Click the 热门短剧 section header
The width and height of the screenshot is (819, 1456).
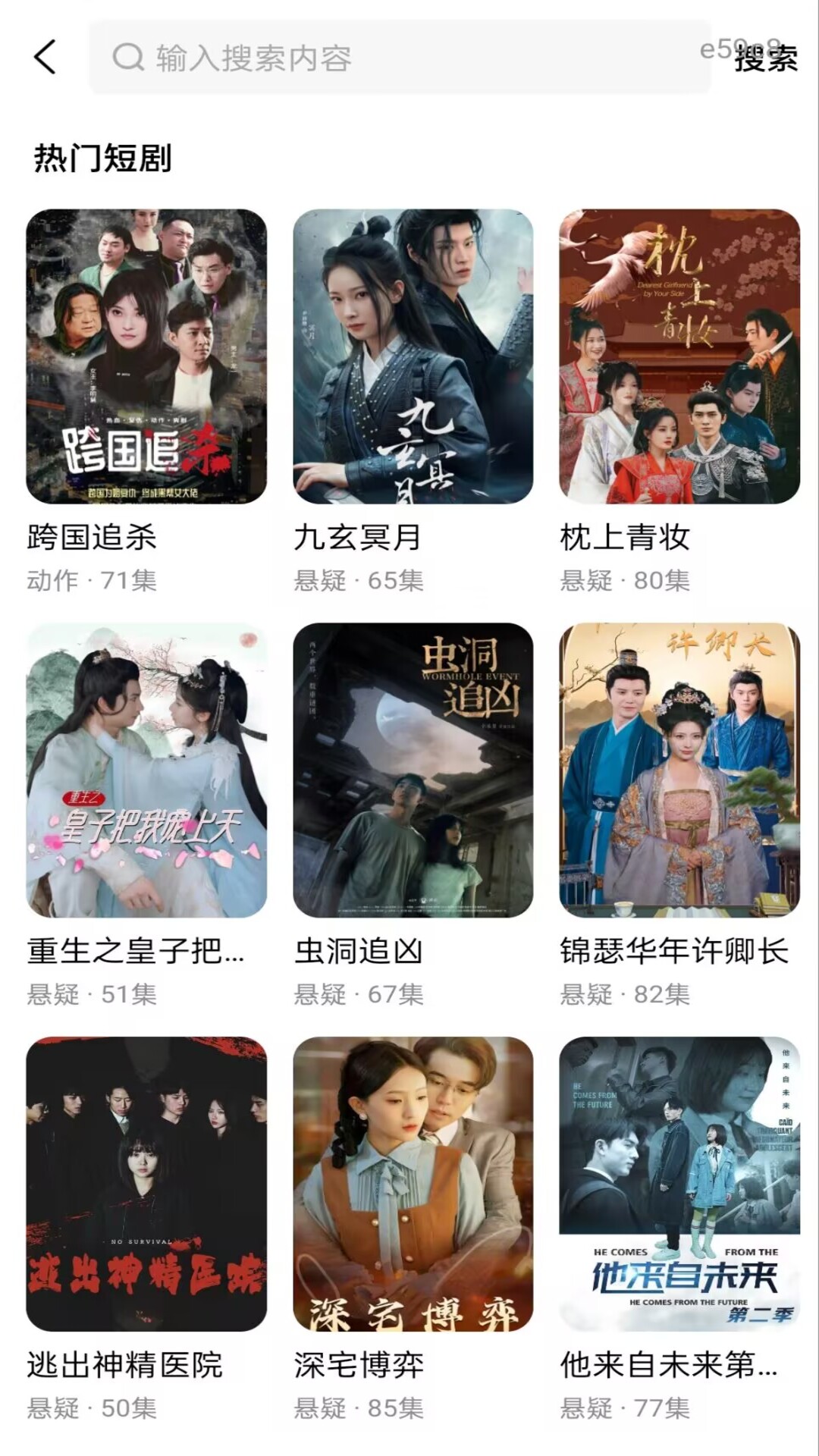(x=101, y=155)
